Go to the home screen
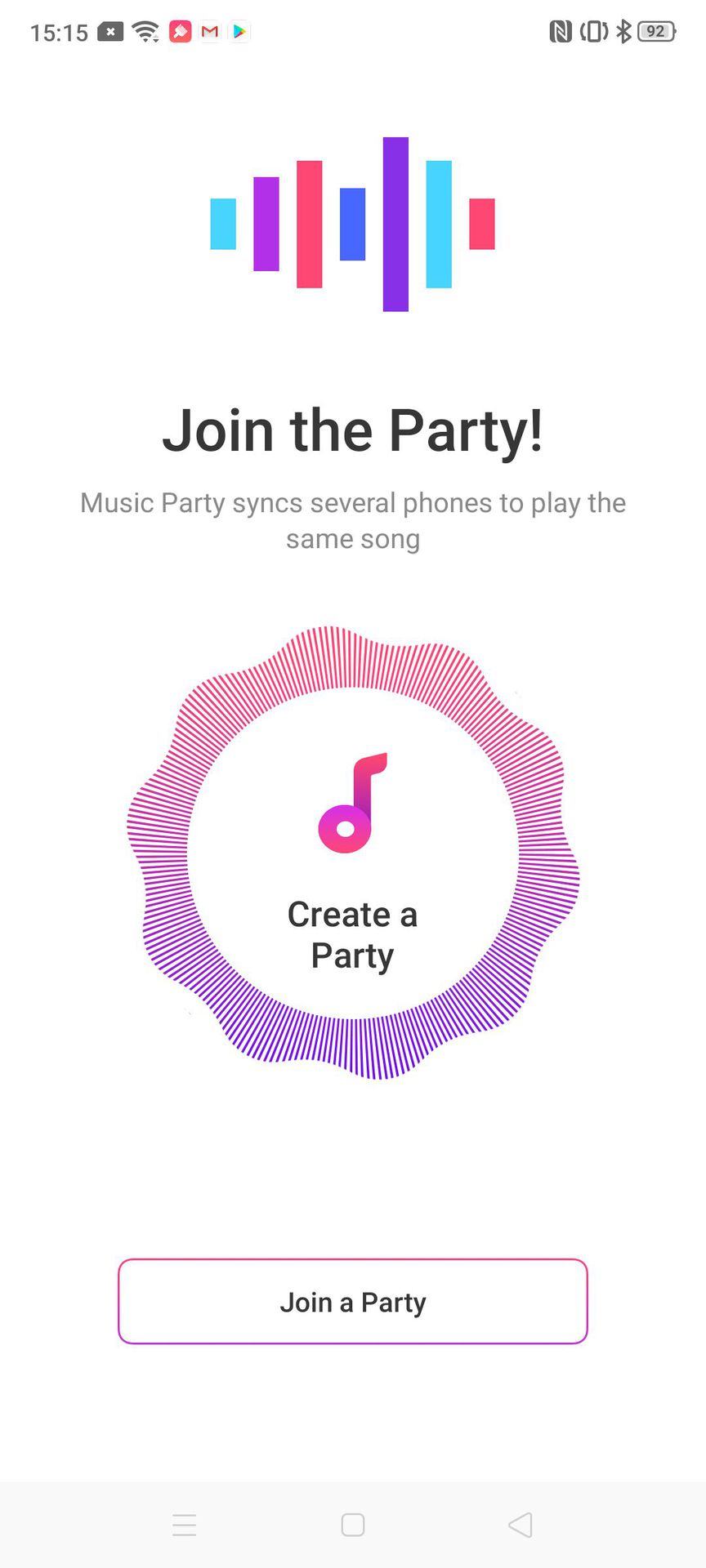 [x=353, y=1525]
